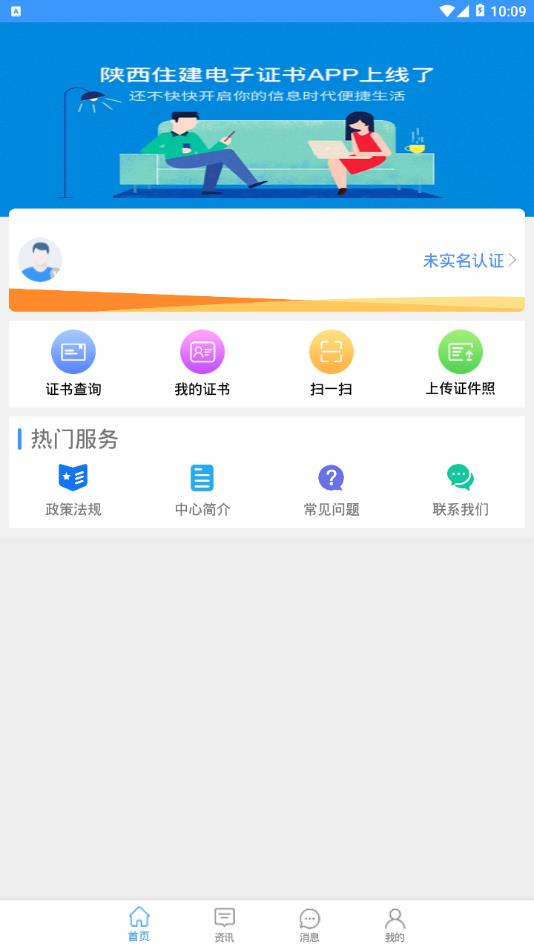This screenshot has height=950, width=534.
Task: Open 证书查询 certificate lookup
Action: click(x=73, y=364)
